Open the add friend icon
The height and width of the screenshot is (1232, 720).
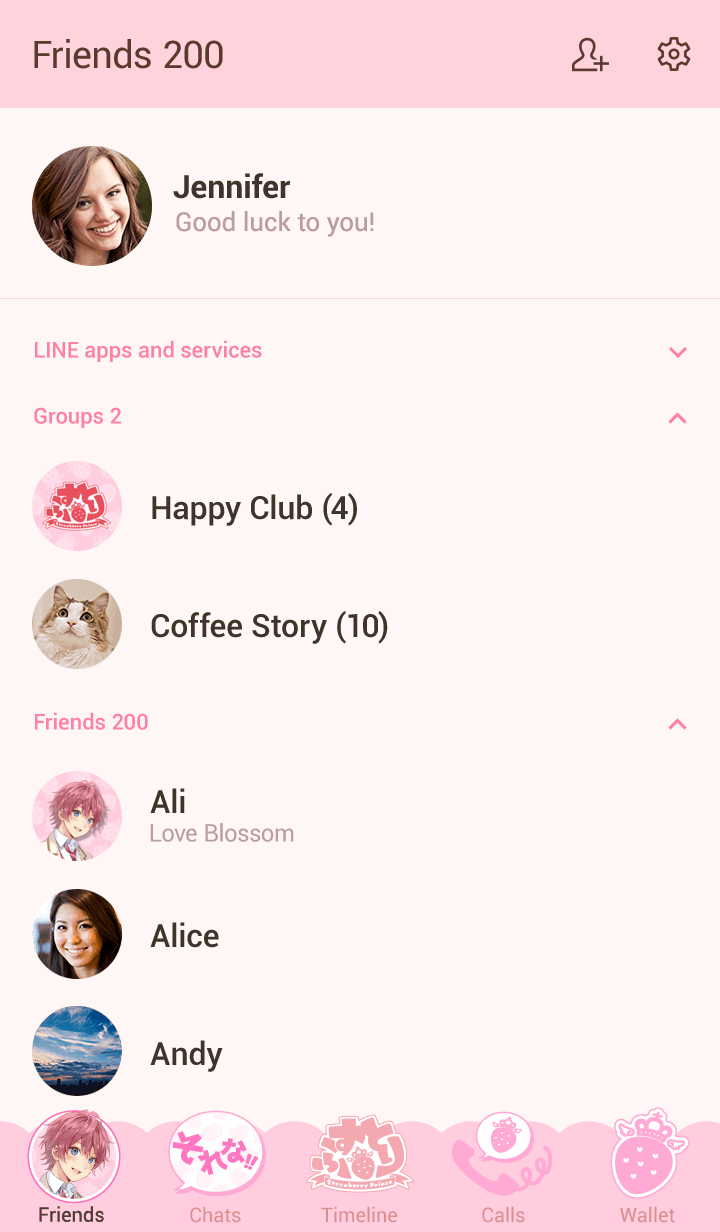590,55
